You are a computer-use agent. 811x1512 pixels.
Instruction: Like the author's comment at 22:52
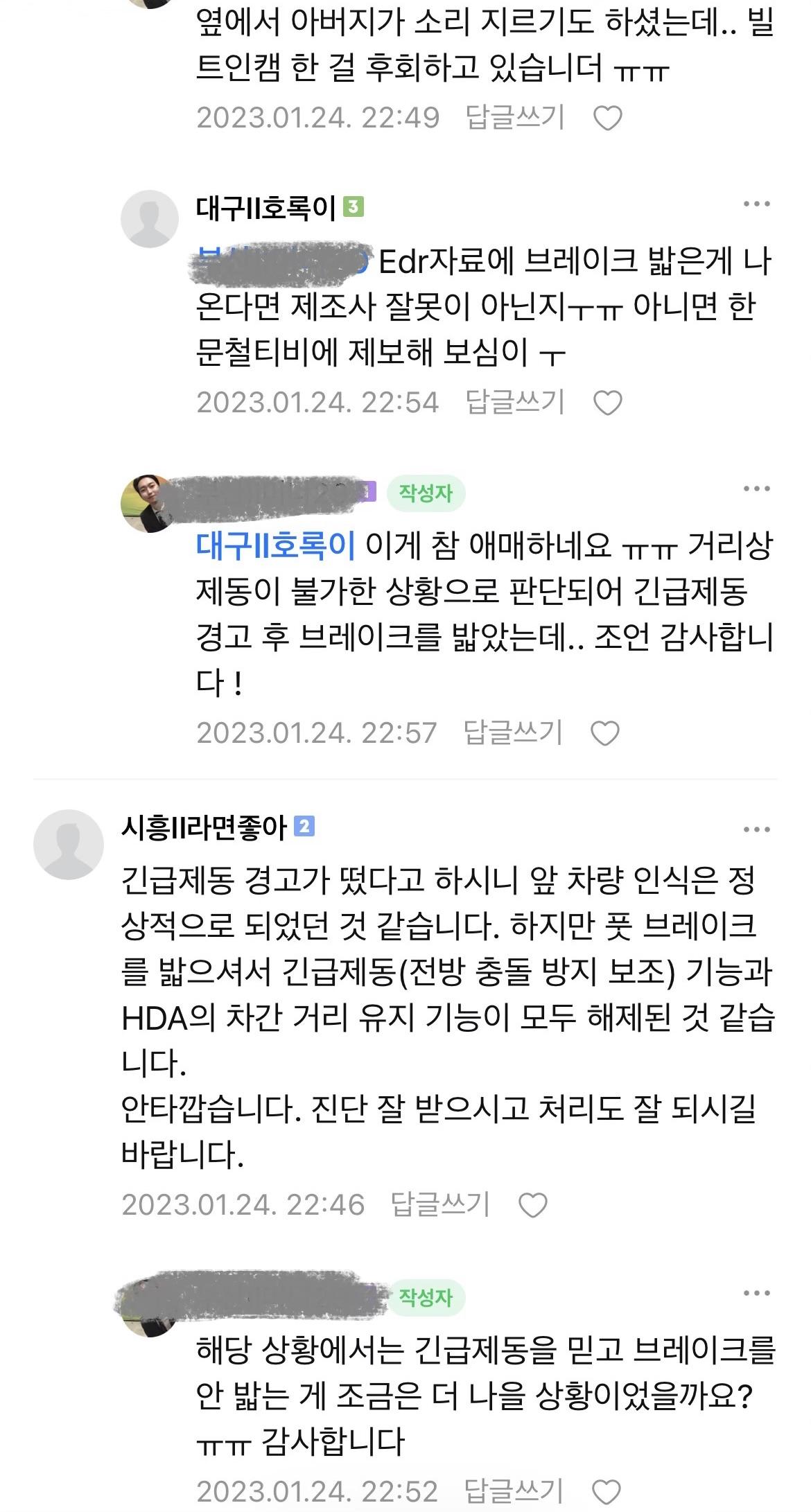pyautogui.click(x=607, y=1491)
